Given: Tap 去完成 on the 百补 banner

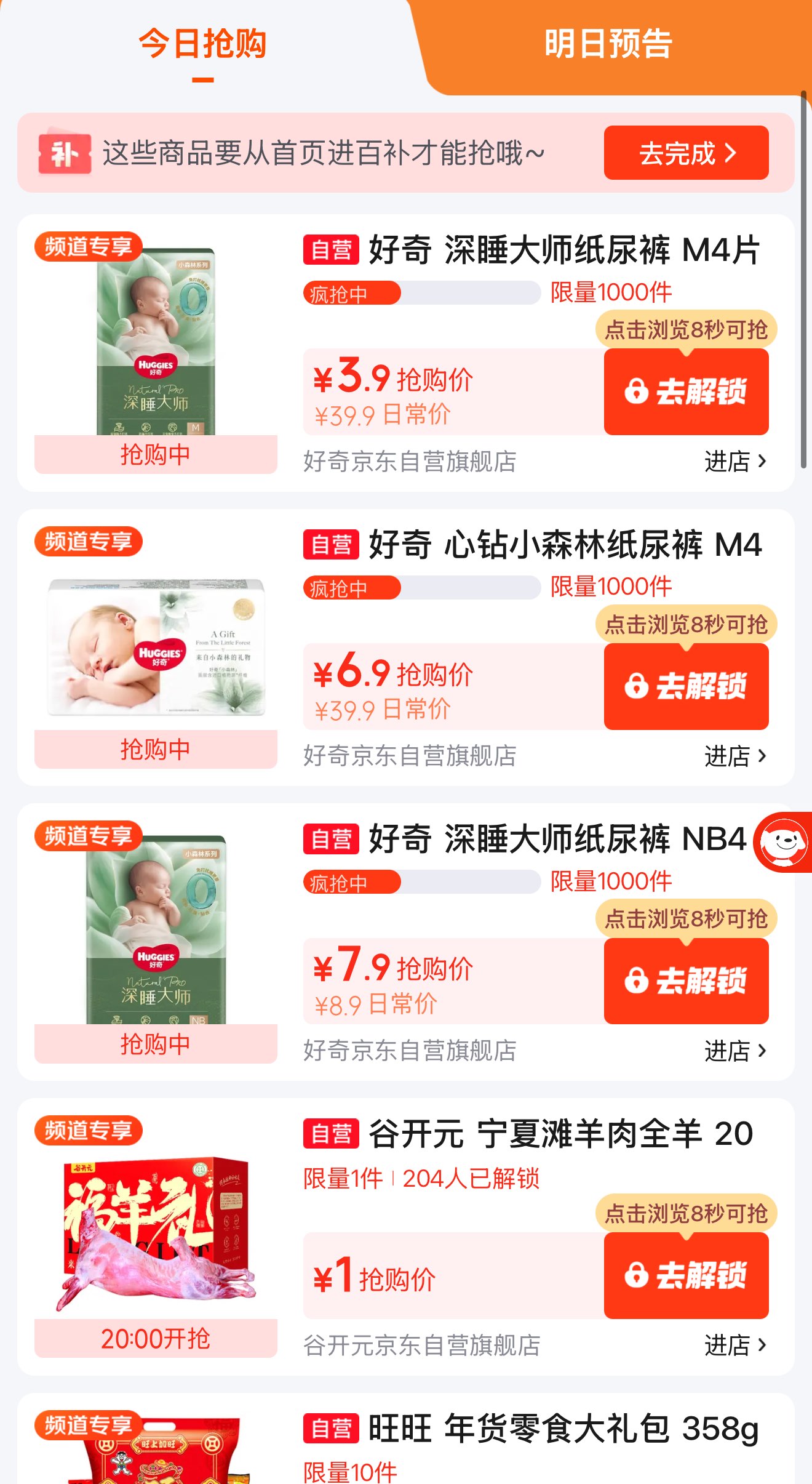Looking at the screenshot, I should 686,153.
